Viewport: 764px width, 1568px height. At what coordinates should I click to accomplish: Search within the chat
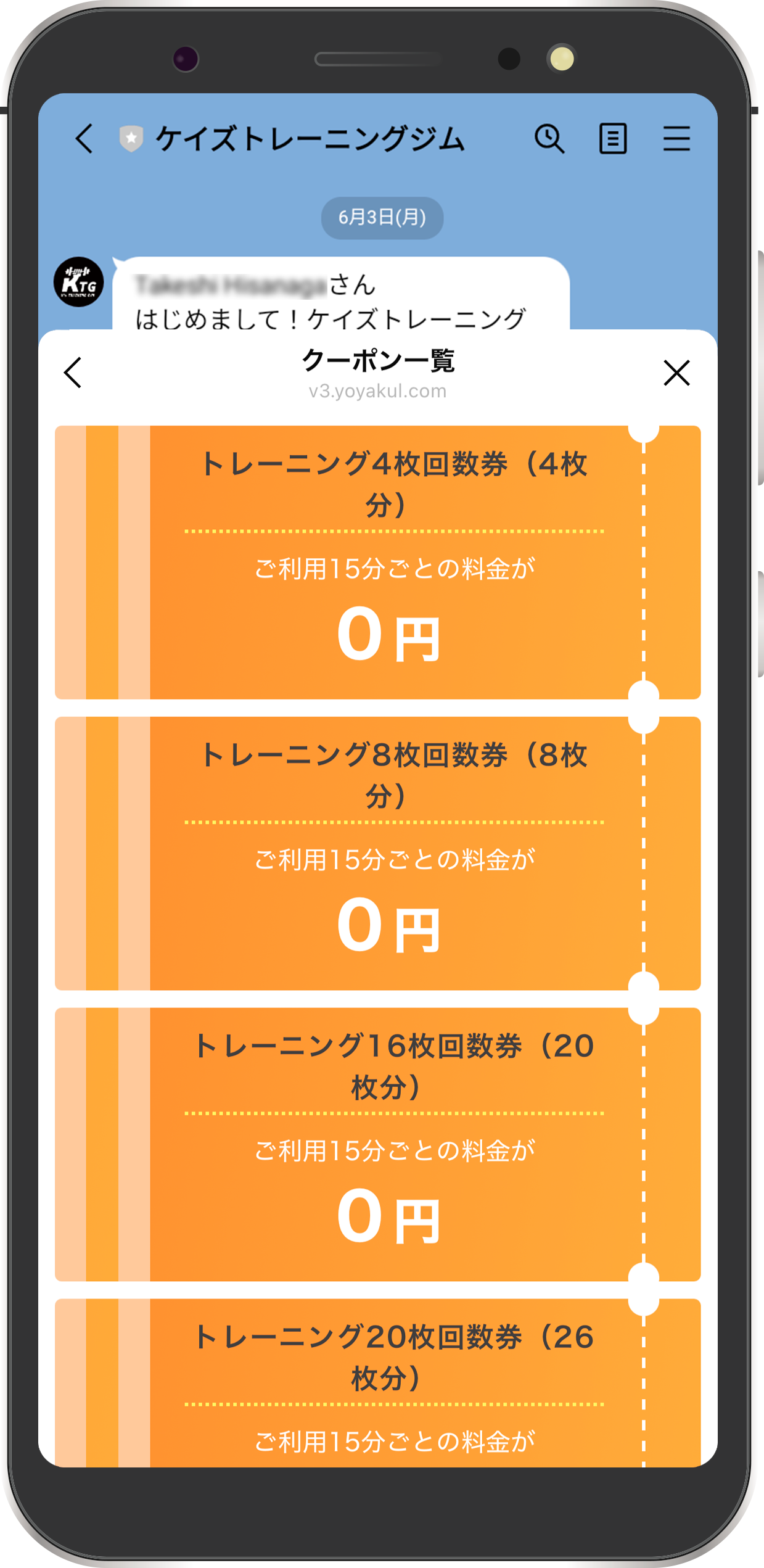[x=549, y=138]
